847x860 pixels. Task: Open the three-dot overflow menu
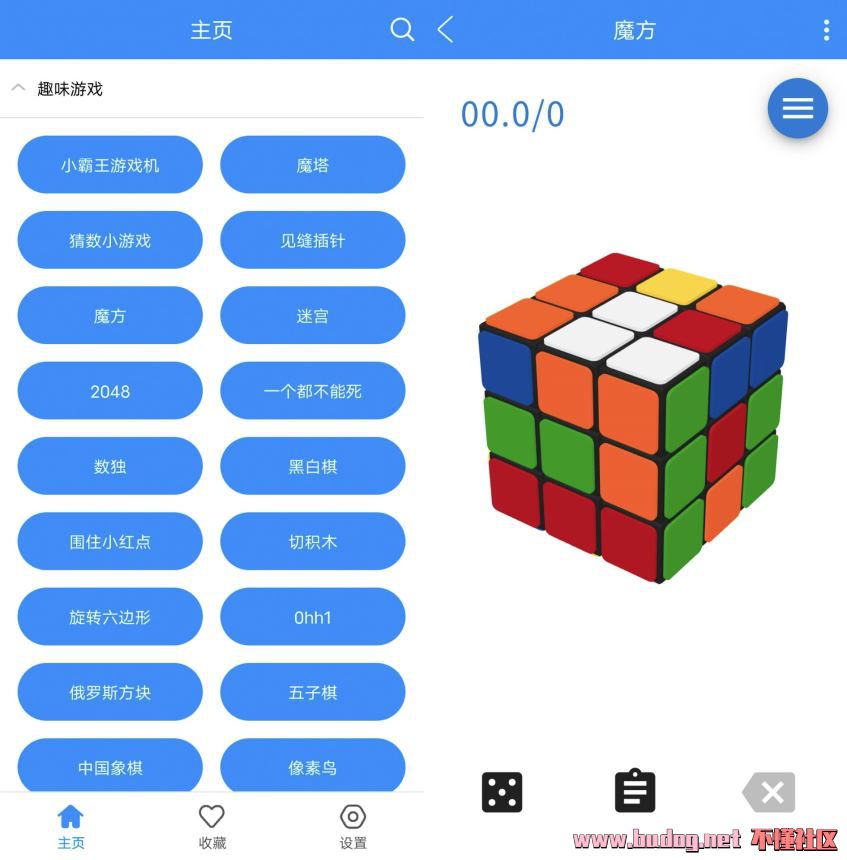click(826, 30)
